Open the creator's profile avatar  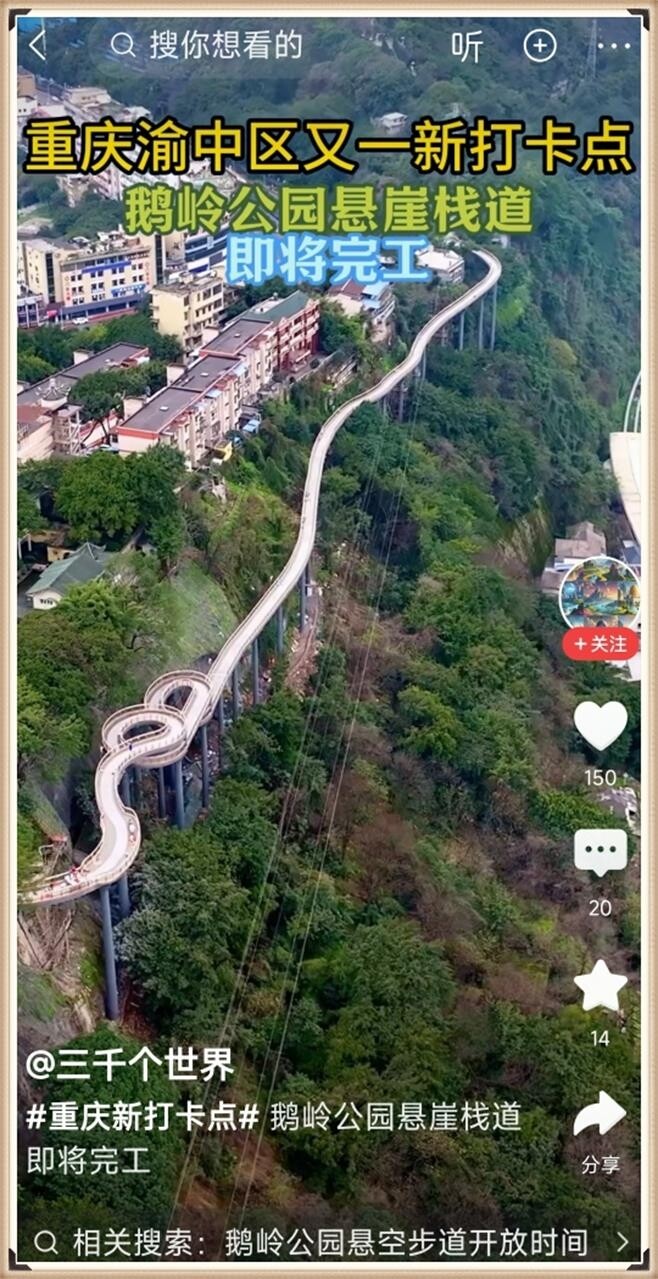tap(600, 593)
